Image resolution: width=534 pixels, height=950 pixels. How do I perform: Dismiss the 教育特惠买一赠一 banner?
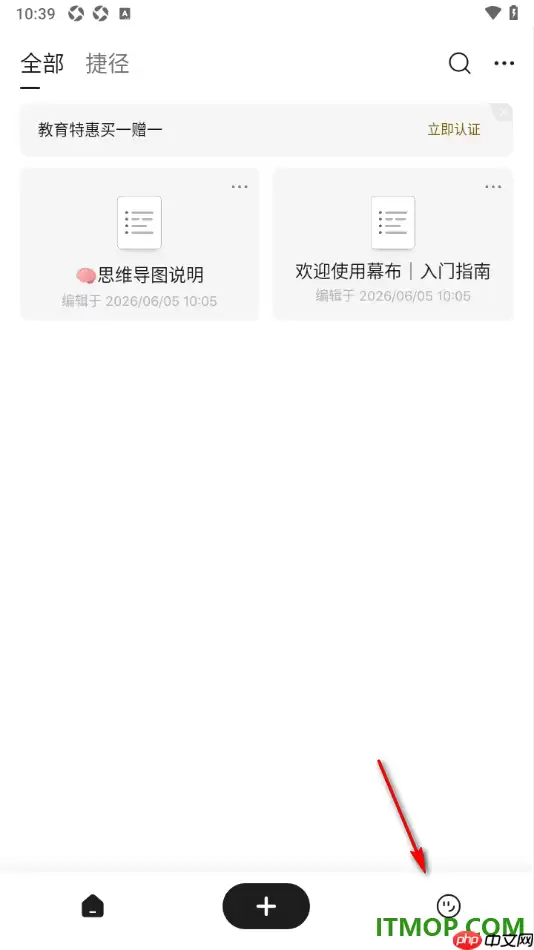tap(502, 113)
